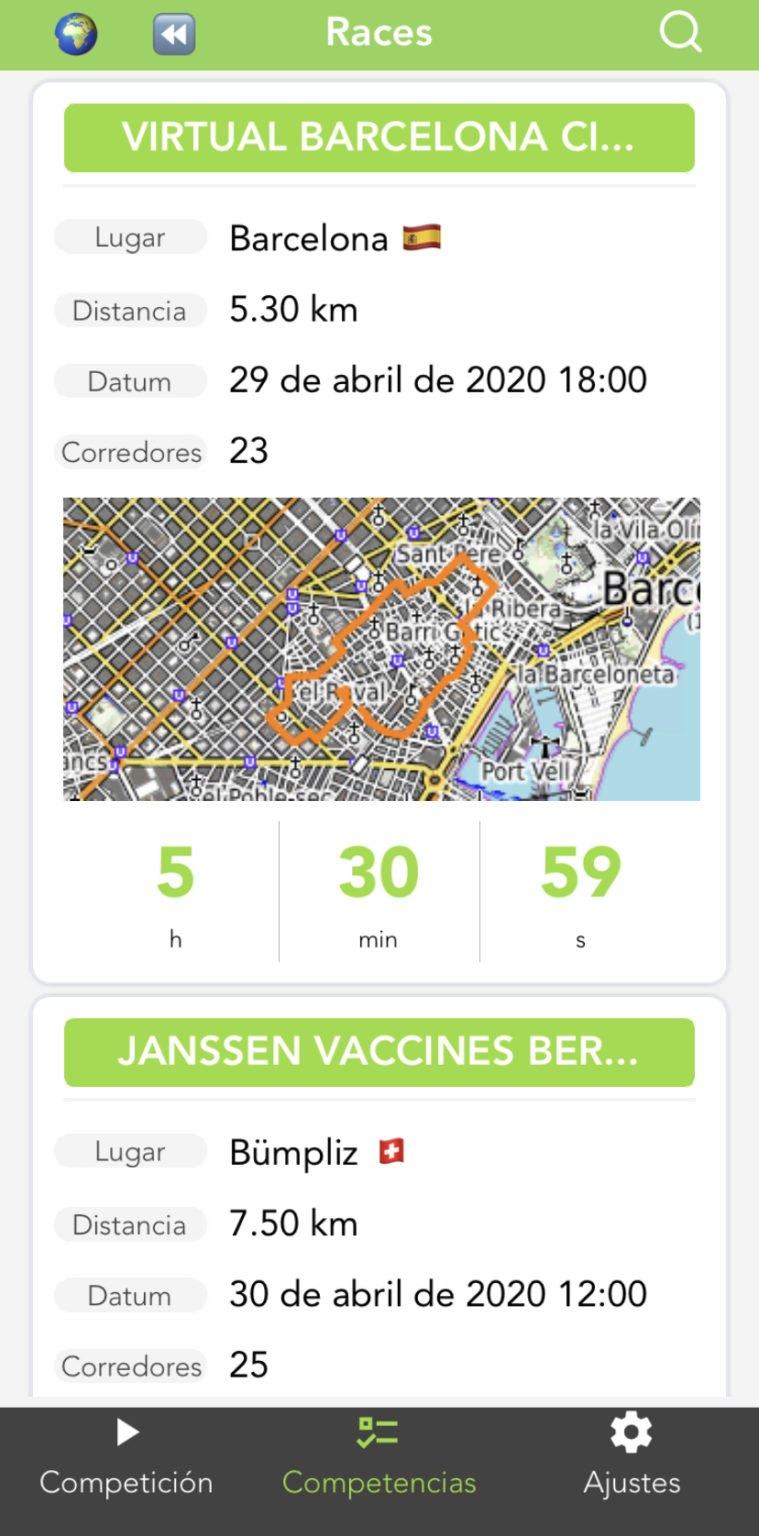This screenshot has width=759, height=1536.
Task: Switch to the Competición tab
Action: 126,1458
